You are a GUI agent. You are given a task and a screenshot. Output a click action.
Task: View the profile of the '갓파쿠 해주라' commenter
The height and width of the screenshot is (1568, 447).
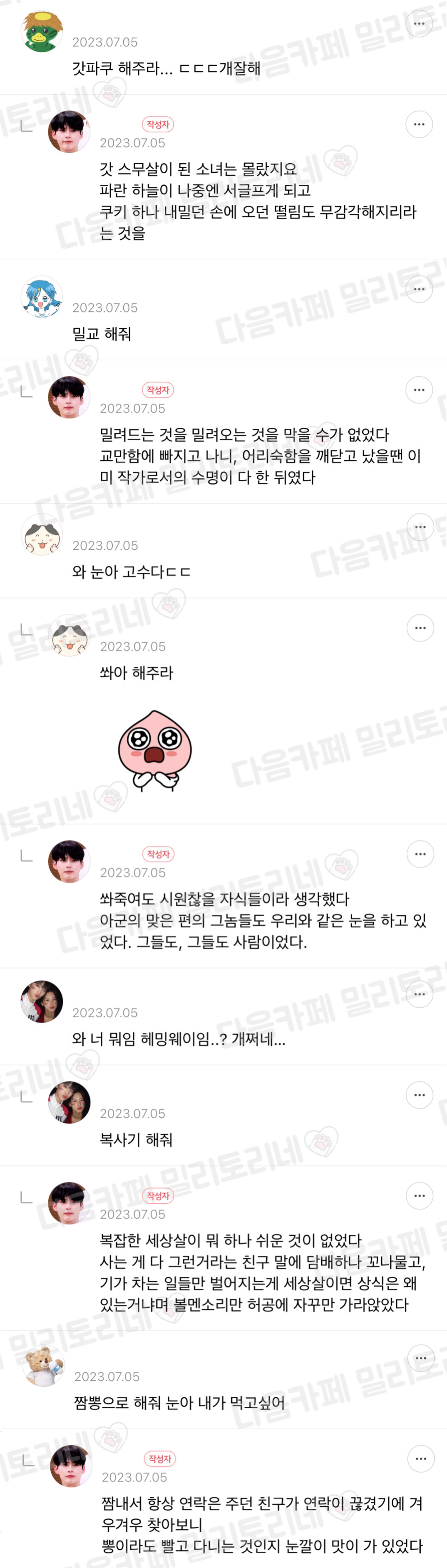pos(41,32)
